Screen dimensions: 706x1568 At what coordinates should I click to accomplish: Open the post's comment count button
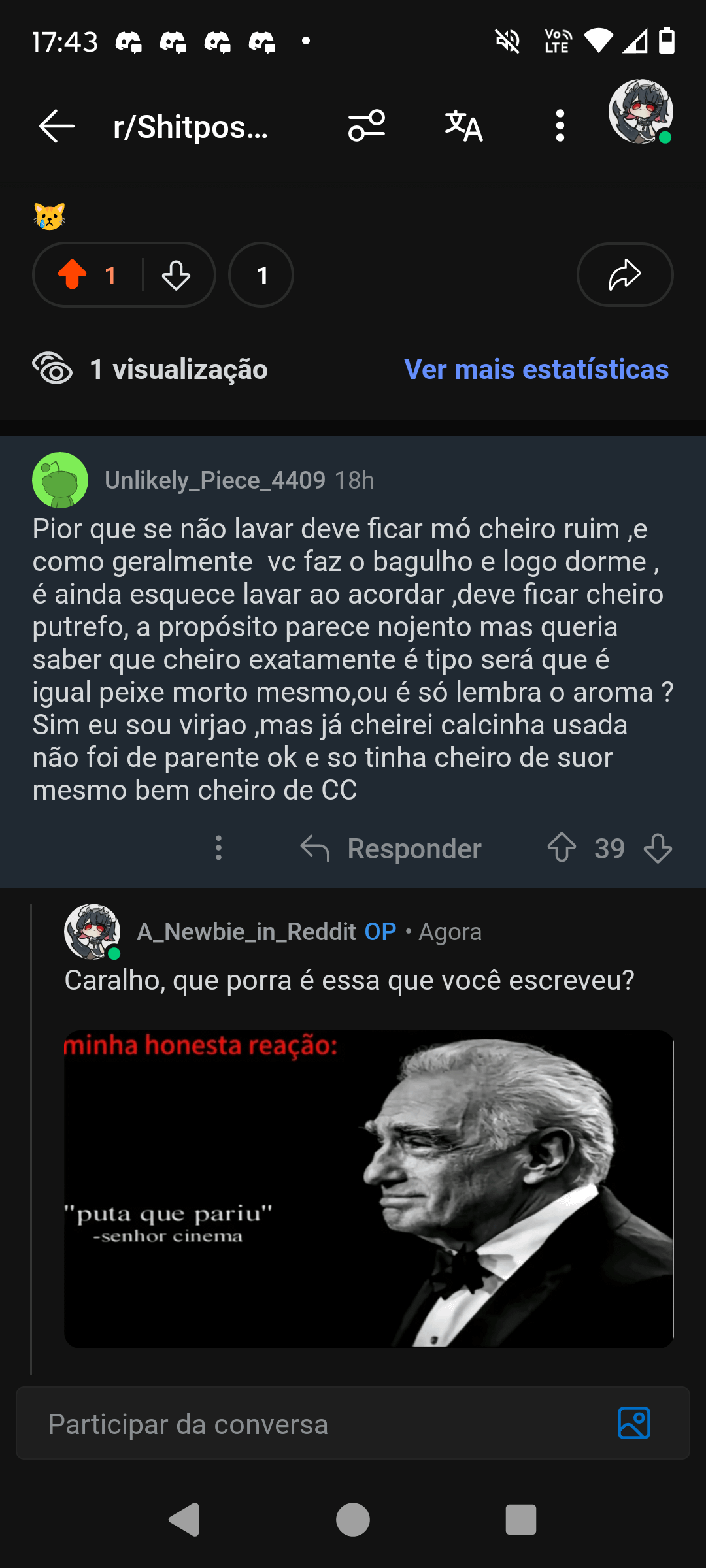pos(261,275)
